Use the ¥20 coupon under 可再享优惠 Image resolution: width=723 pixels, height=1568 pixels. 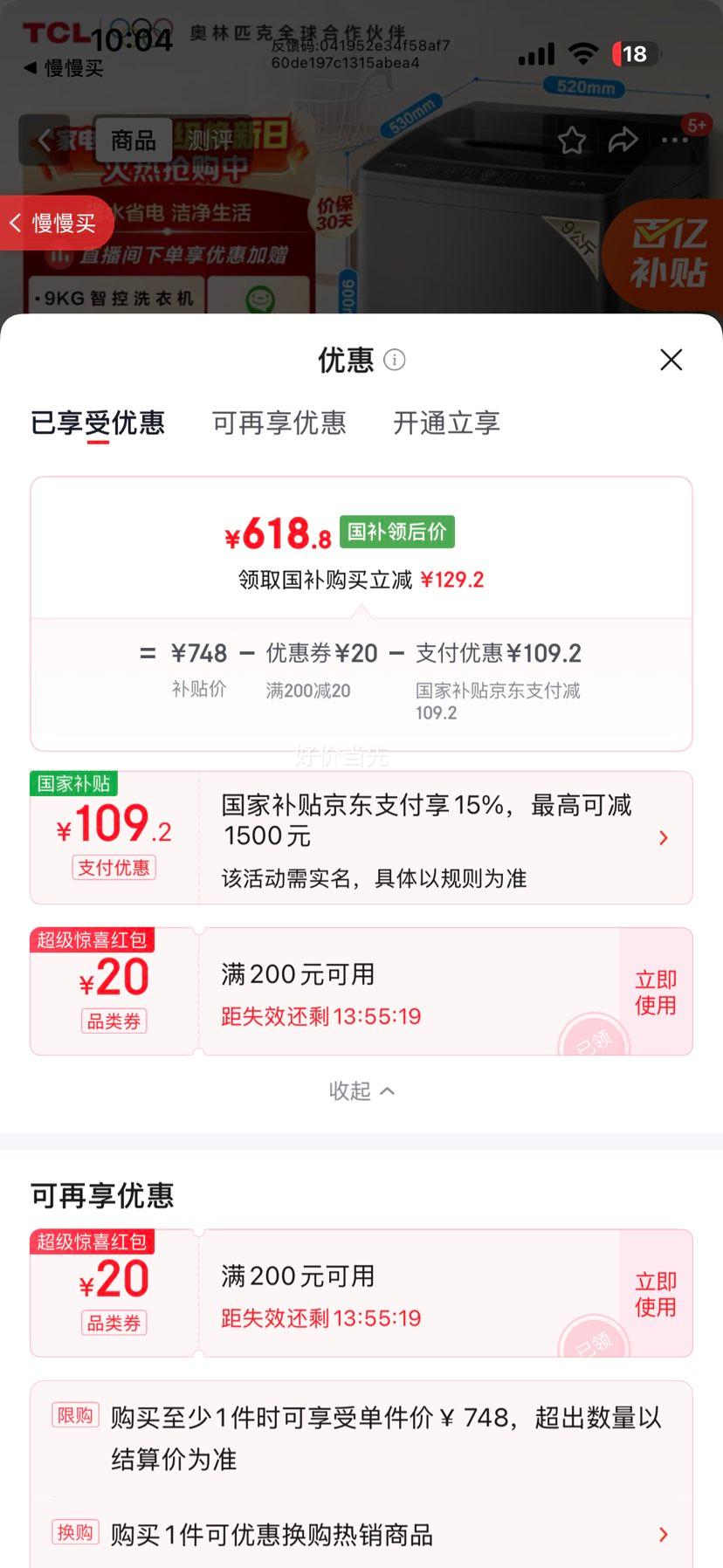654,1293
